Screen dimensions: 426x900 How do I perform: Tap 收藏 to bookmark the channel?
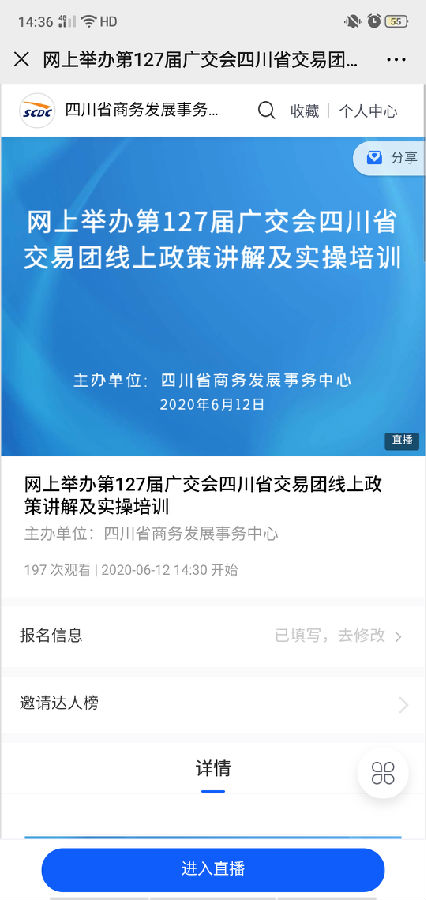pos(304,111)
